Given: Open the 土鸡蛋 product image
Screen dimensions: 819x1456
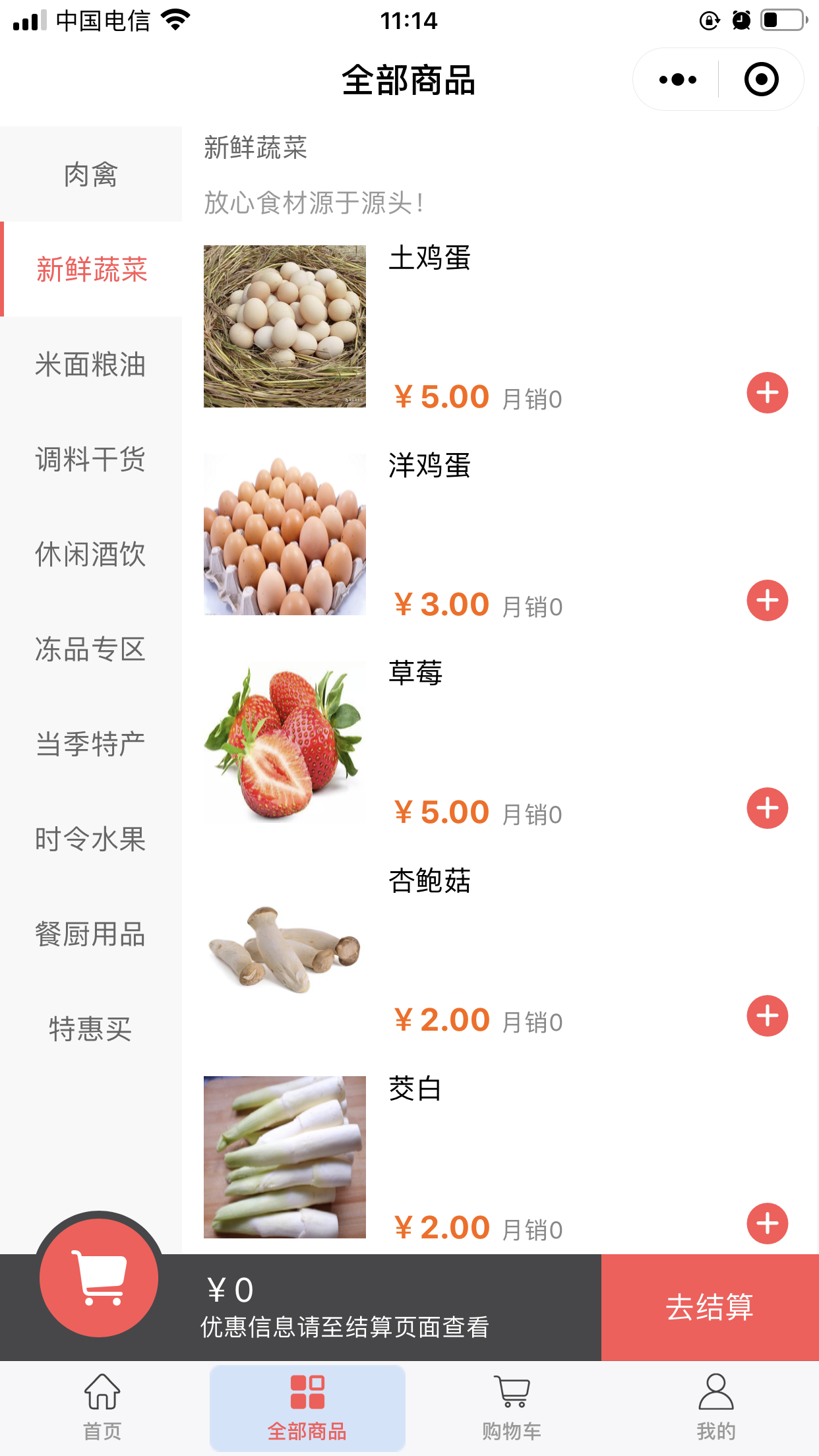Looking at the screenshot, I should point(284,326).
